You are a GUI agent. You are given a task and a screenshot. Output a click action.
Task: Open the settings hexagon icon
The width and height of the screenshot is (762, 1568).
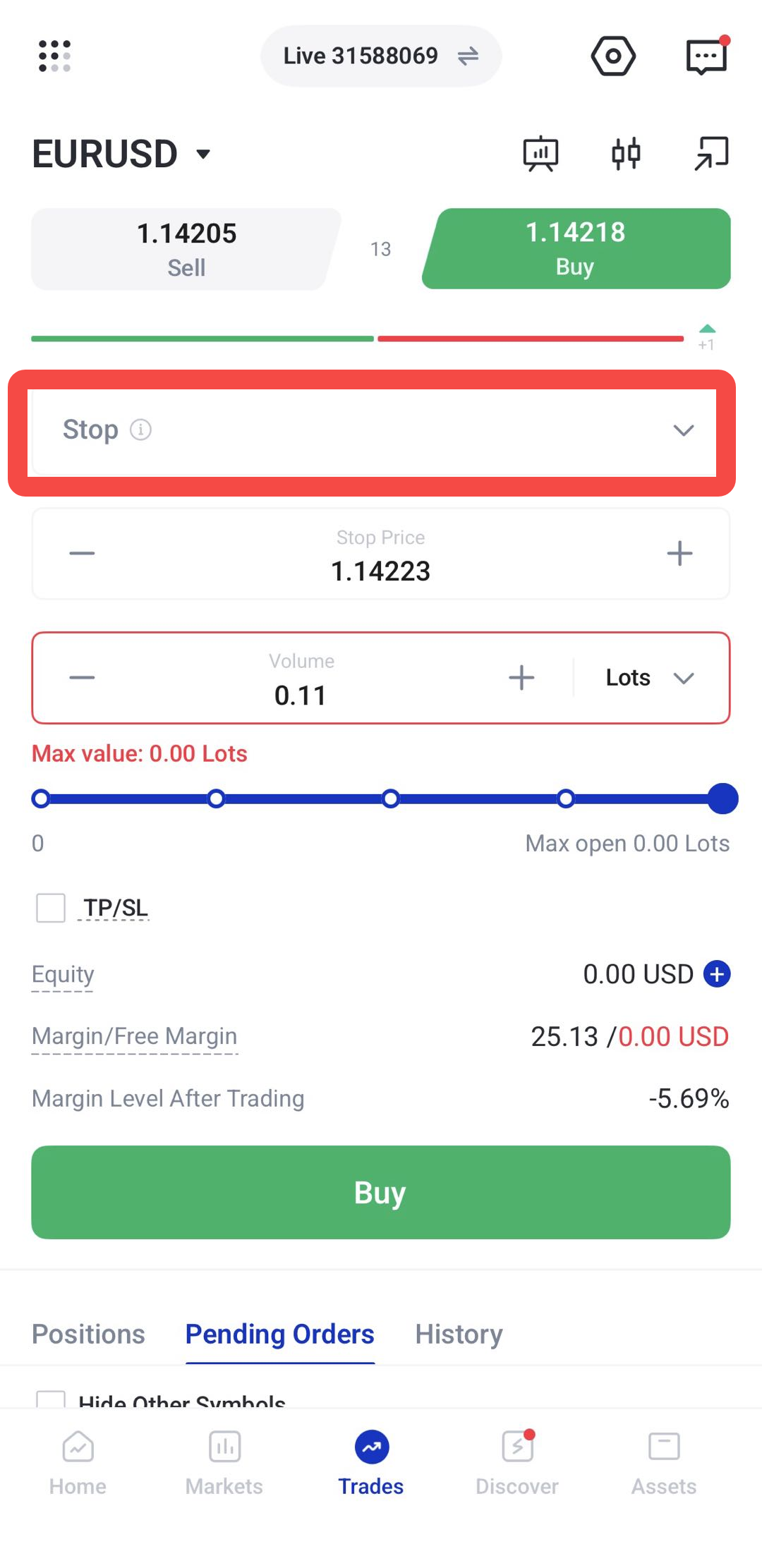tap(612, 56)
